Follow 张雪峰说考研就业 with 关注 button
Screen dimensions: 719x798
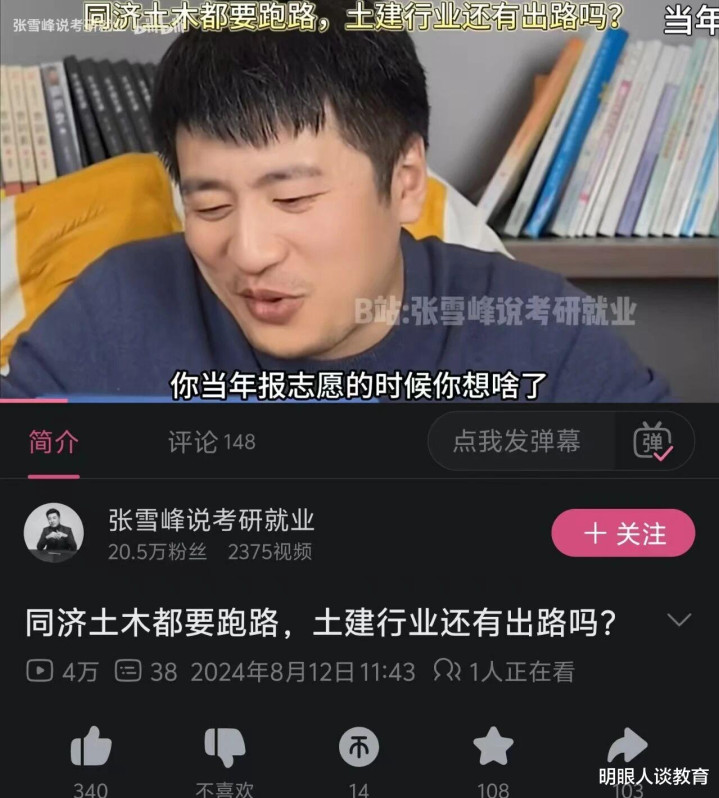623,533
